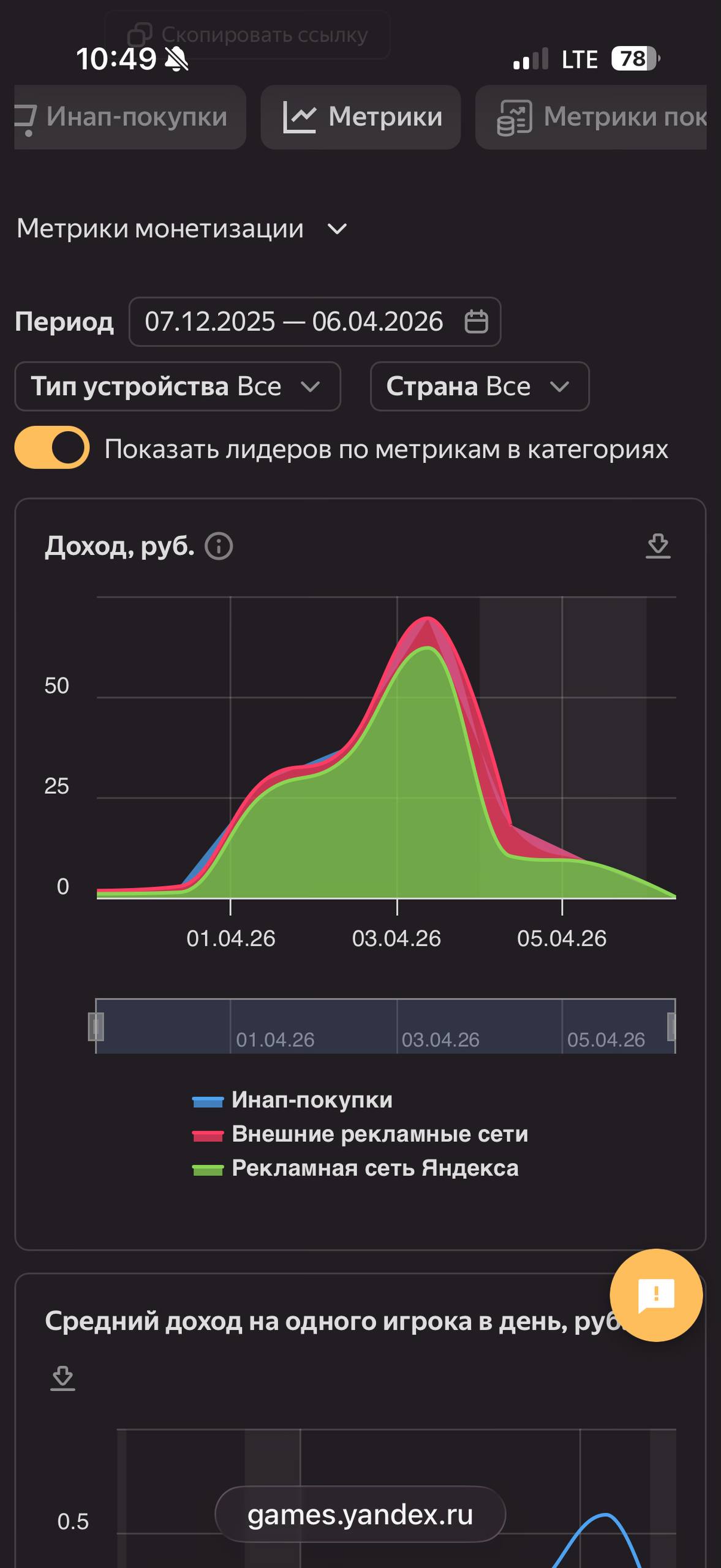This screenshot has width=721, height=1568.
Task: Show info about Доход, руб. chart
Action: (219, 546)
